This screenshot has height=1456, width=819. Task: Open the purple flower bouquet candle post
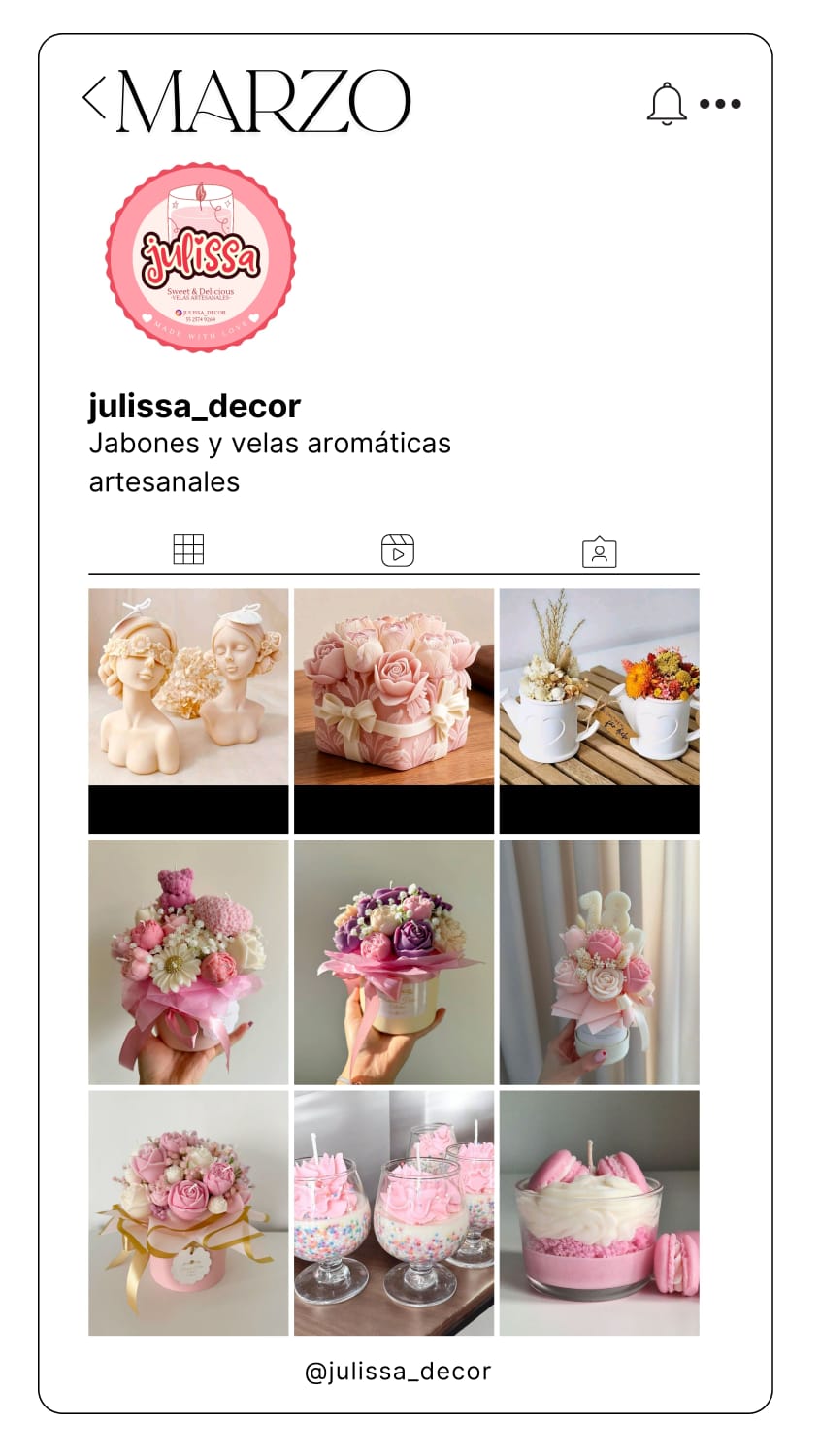394,961
